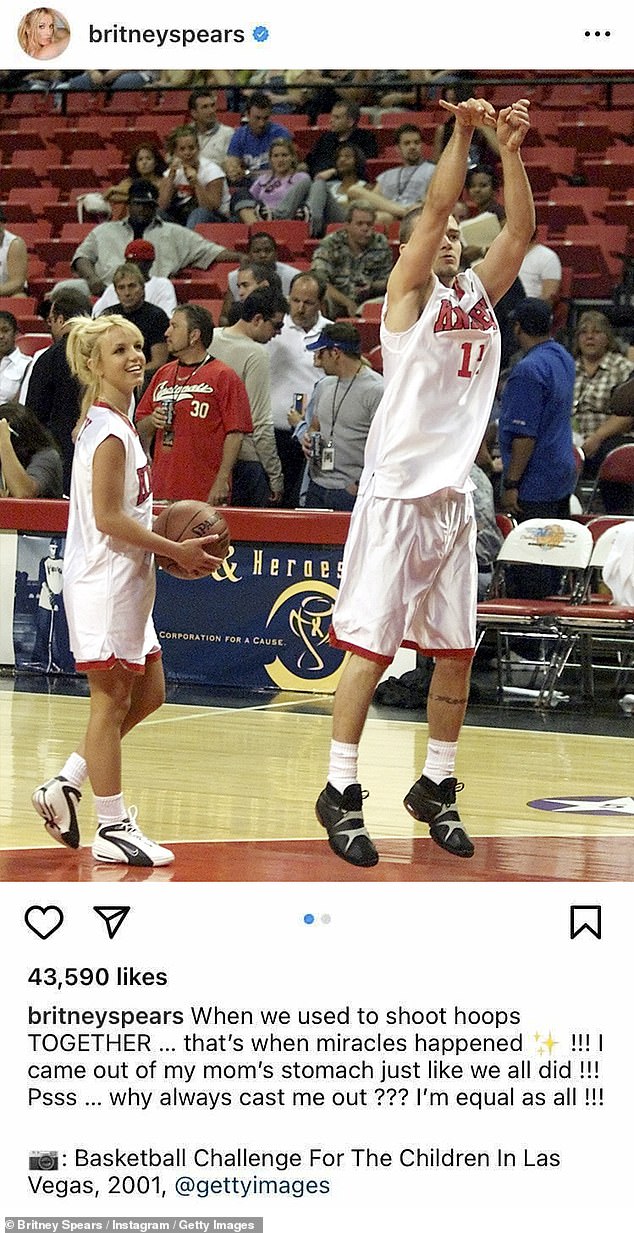
Task: View the list of 43,590 likes
Action: point(98,977)
